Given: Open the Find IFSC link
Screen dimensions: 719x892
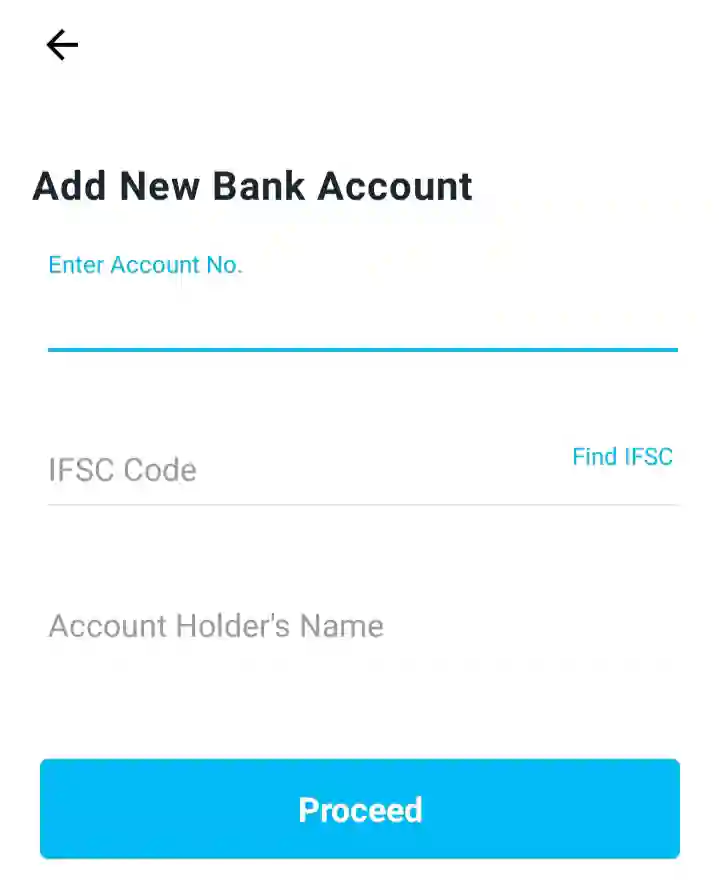Looking at the screenshot, I should (x=622, y=457).
